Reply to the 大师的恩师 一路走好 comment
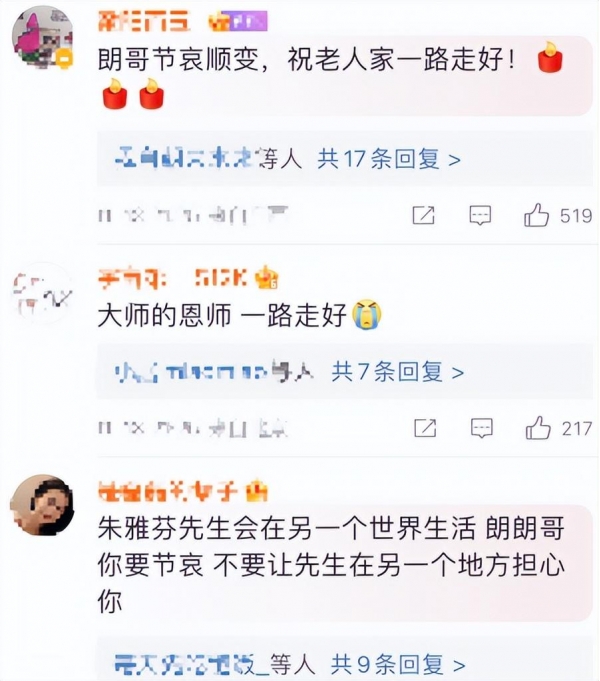 [x=481, y=428]
